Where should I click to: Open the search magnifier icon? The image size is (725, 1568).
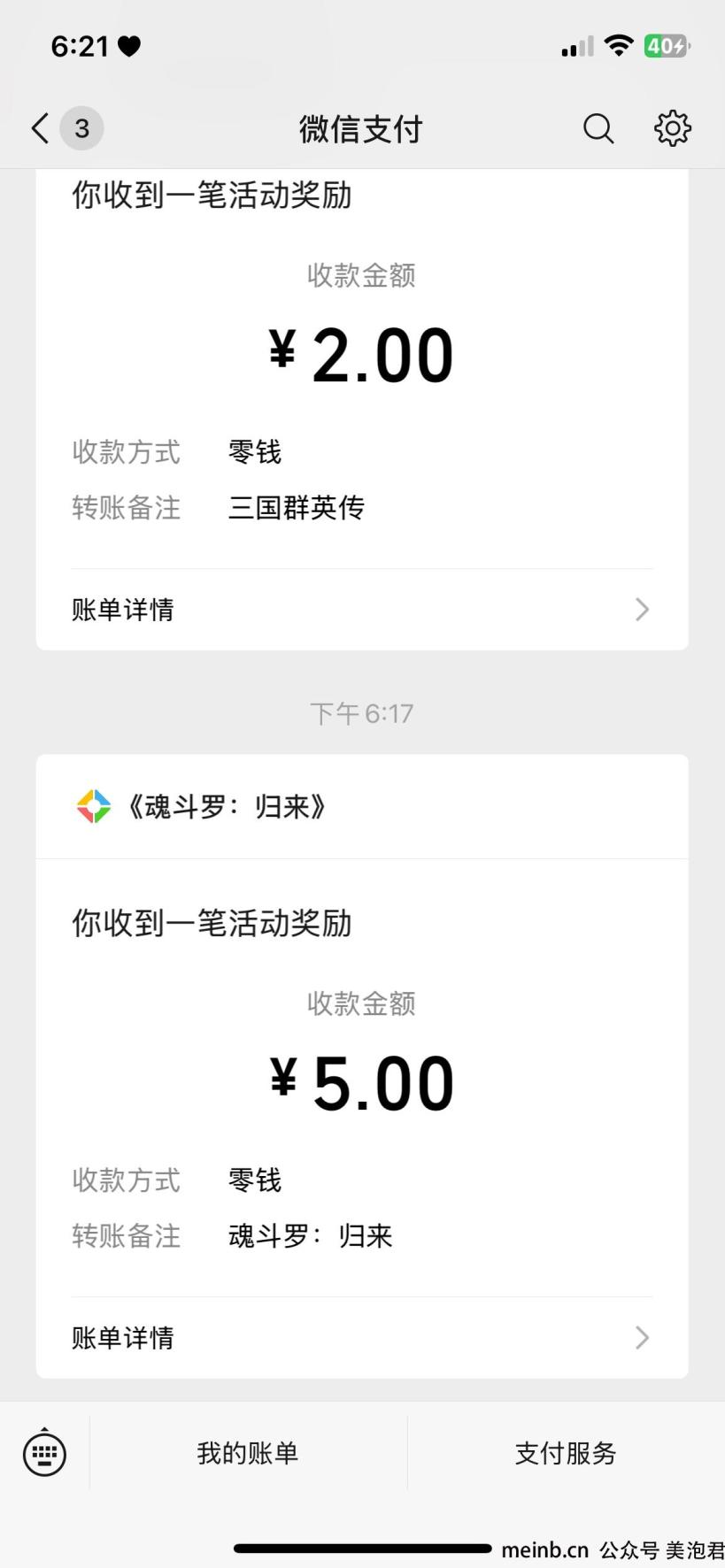[598, 128]
